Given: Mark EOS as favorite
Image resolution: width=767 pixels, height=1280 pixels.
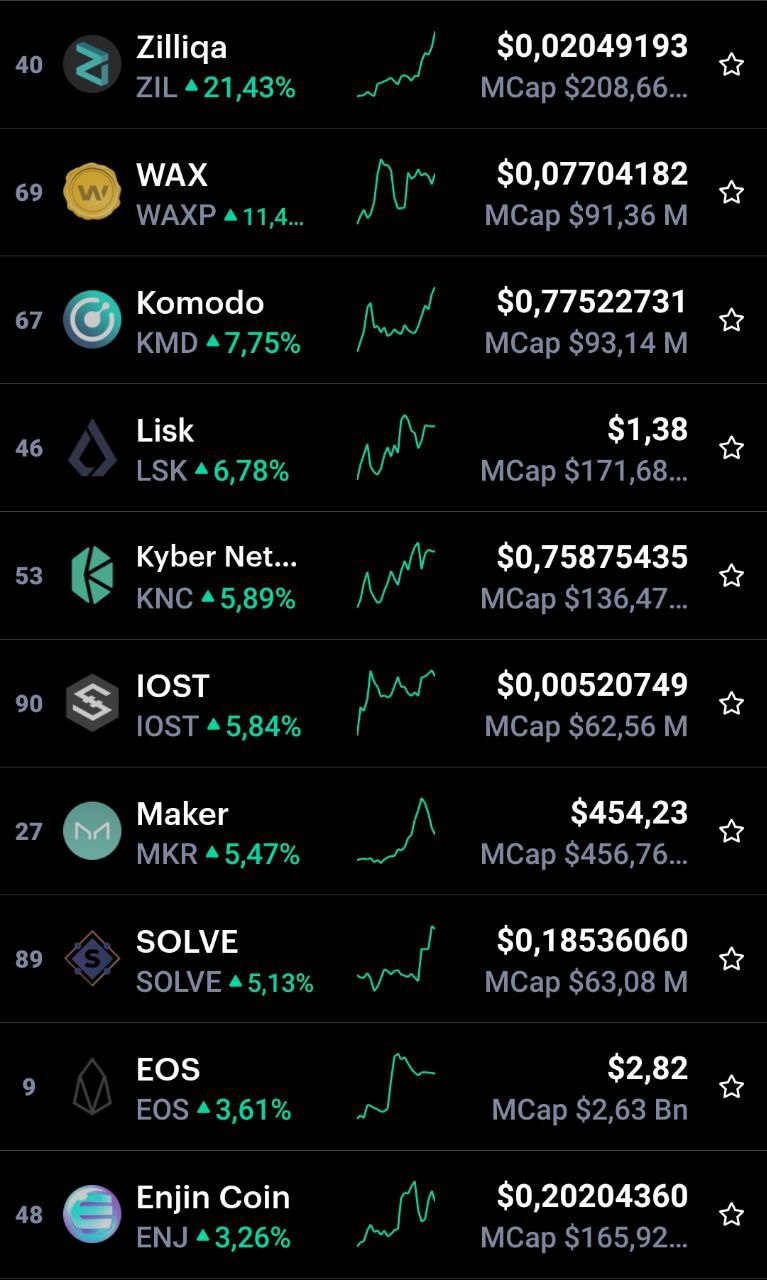Looking at the screenshot, I should click(732, 1086).
